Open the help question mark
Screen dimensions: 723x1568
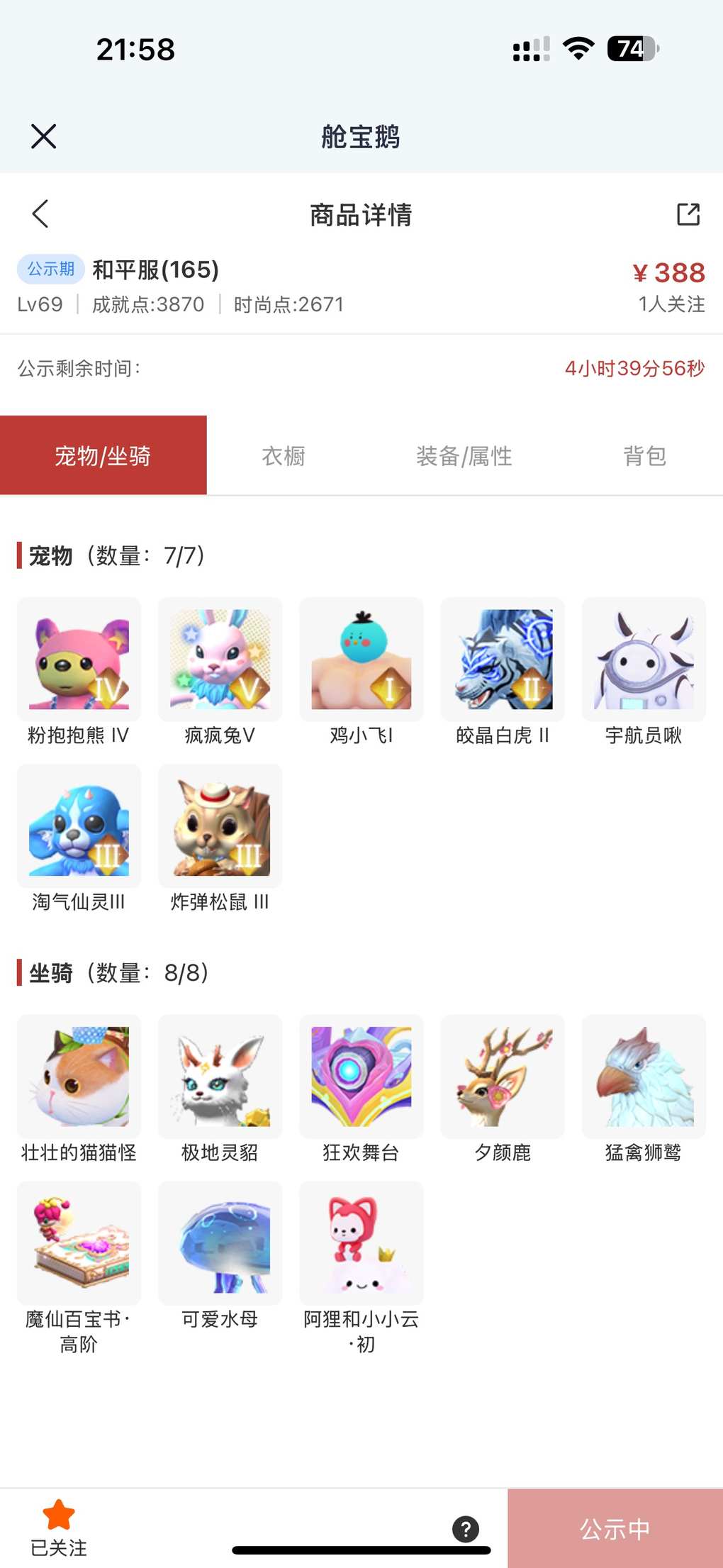pyautogui.click(x=466, y=1529)
